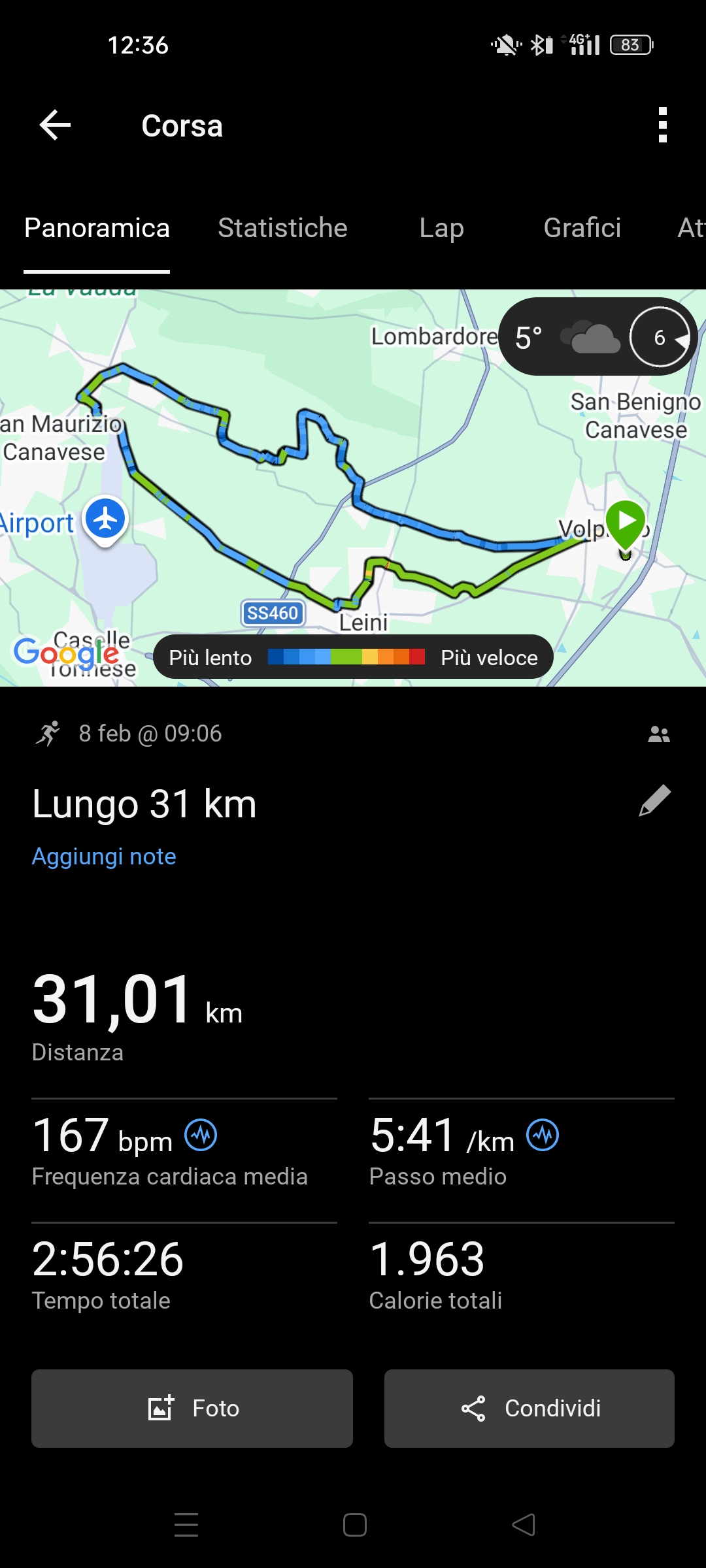Add a photo with the Foto button

pyautogui.click(x=192, y=1409)
